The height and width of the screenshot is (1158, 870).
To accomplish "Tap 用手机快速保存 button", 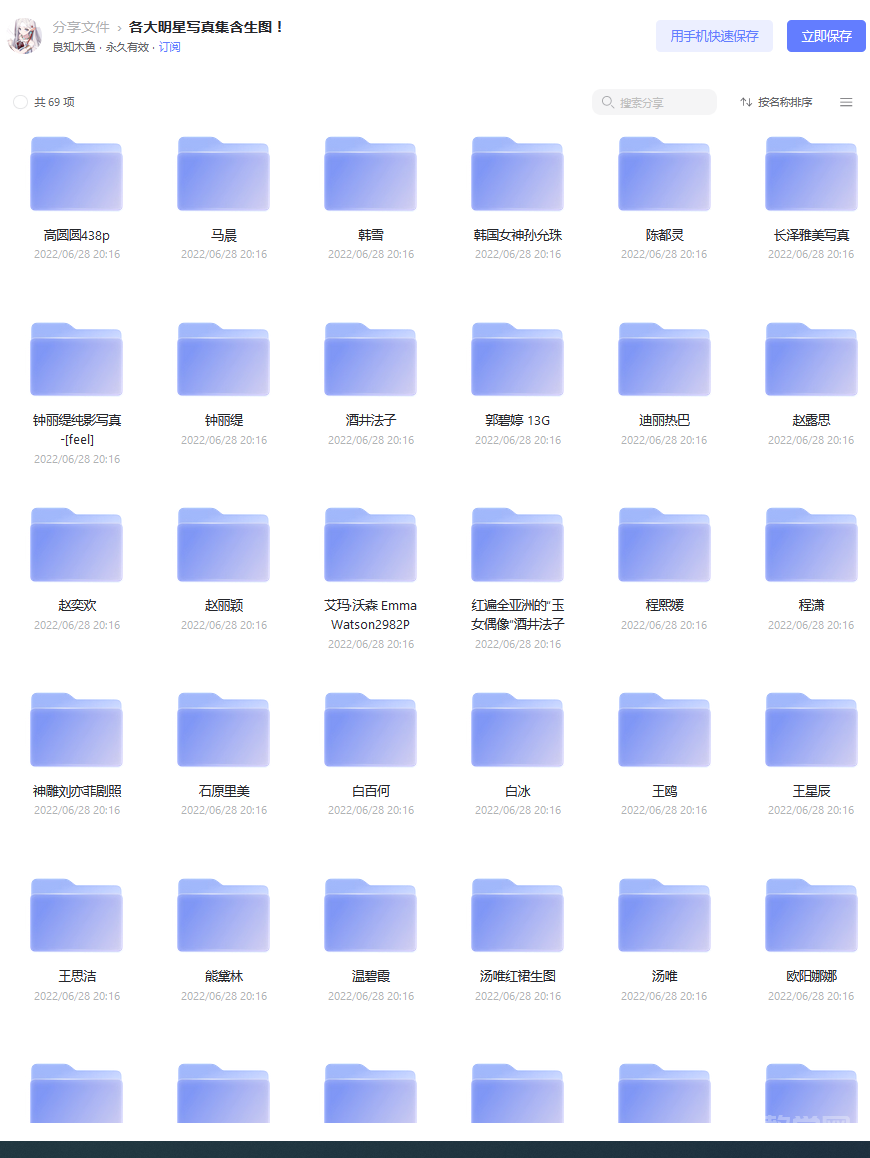I will point(714,36).
